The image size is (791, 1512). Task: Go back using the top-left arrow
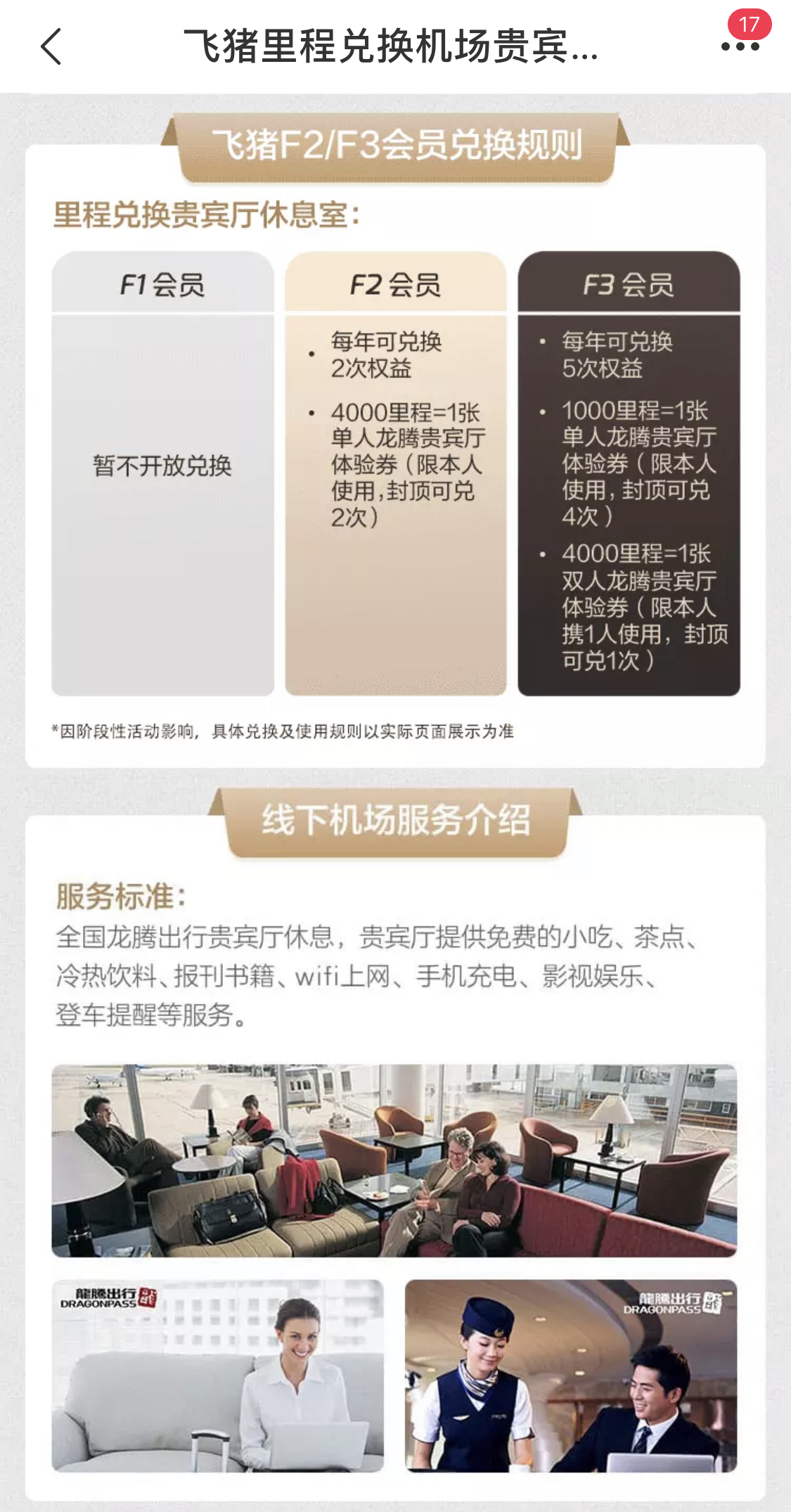point(51,46)
